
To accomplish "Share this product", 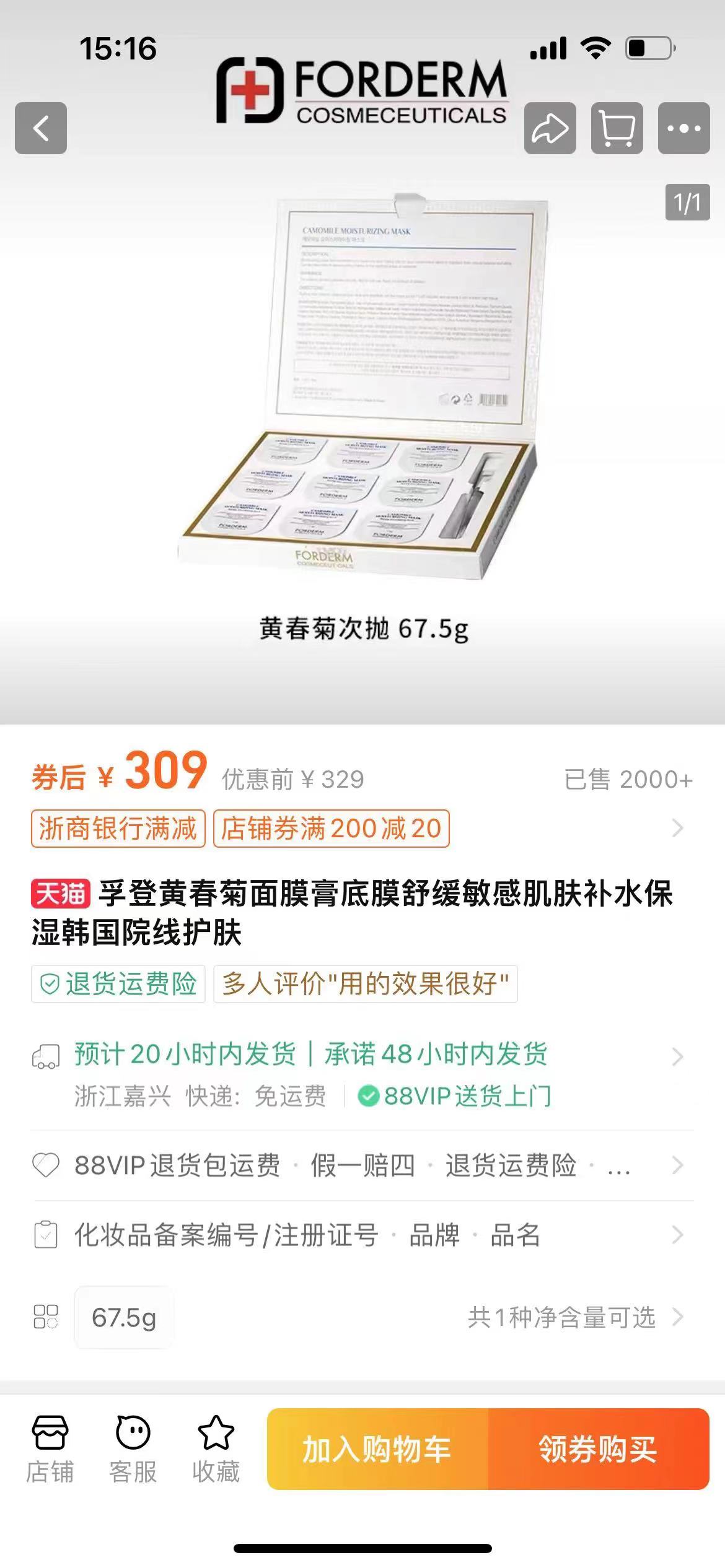I will (x=550, y=128).
